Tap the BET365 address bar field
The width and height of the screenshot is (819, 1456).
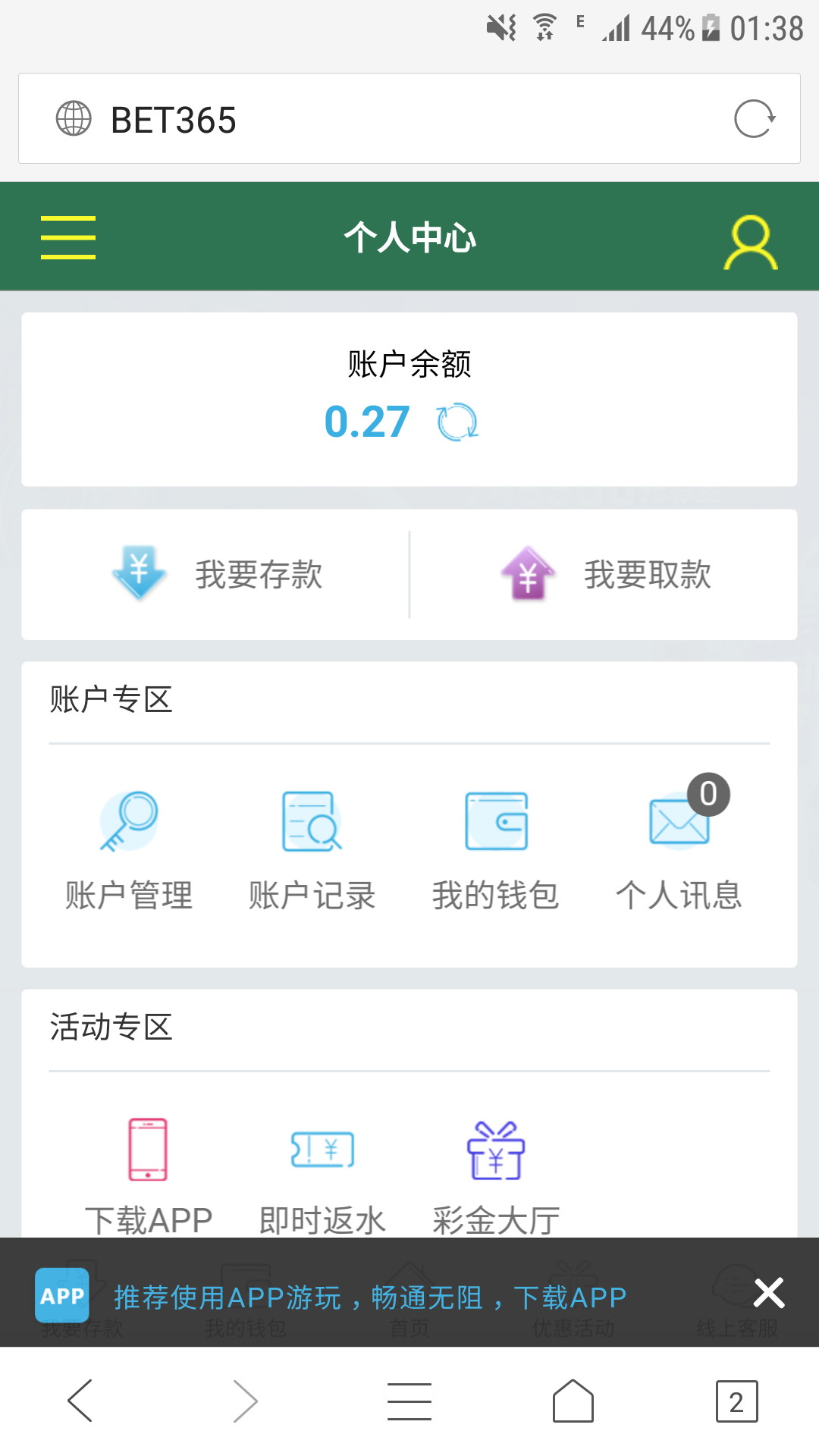click(x=303, y=118)
